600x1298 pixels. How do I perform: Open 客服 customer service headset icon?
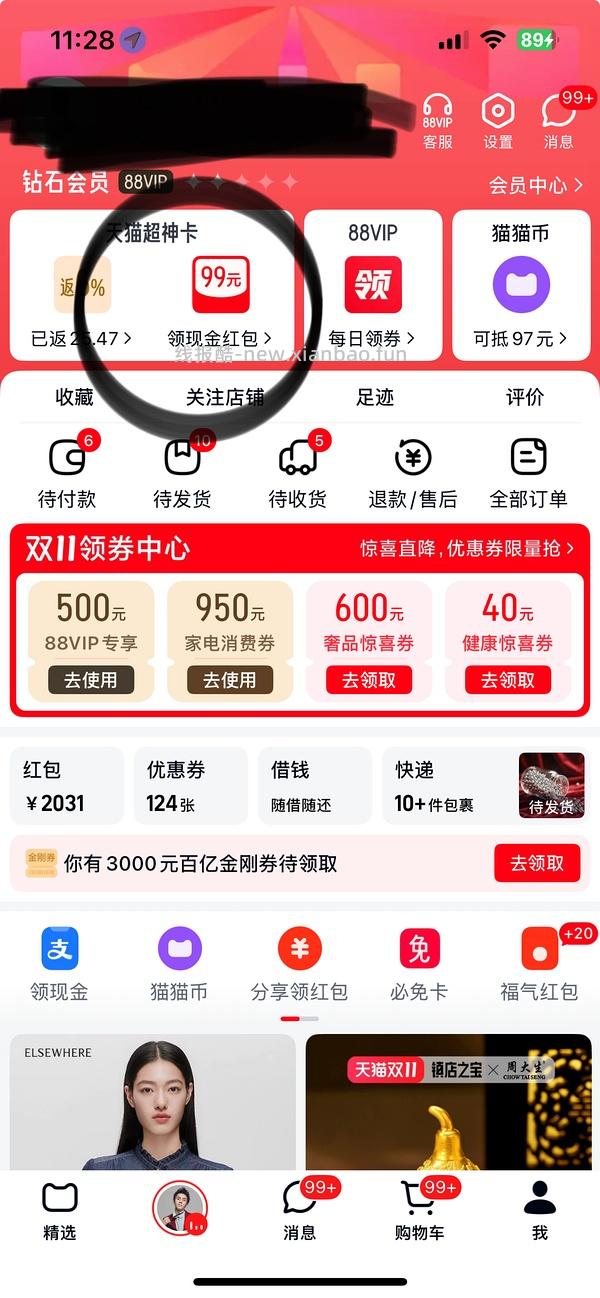pyautogui.click(x=437, y=120)
